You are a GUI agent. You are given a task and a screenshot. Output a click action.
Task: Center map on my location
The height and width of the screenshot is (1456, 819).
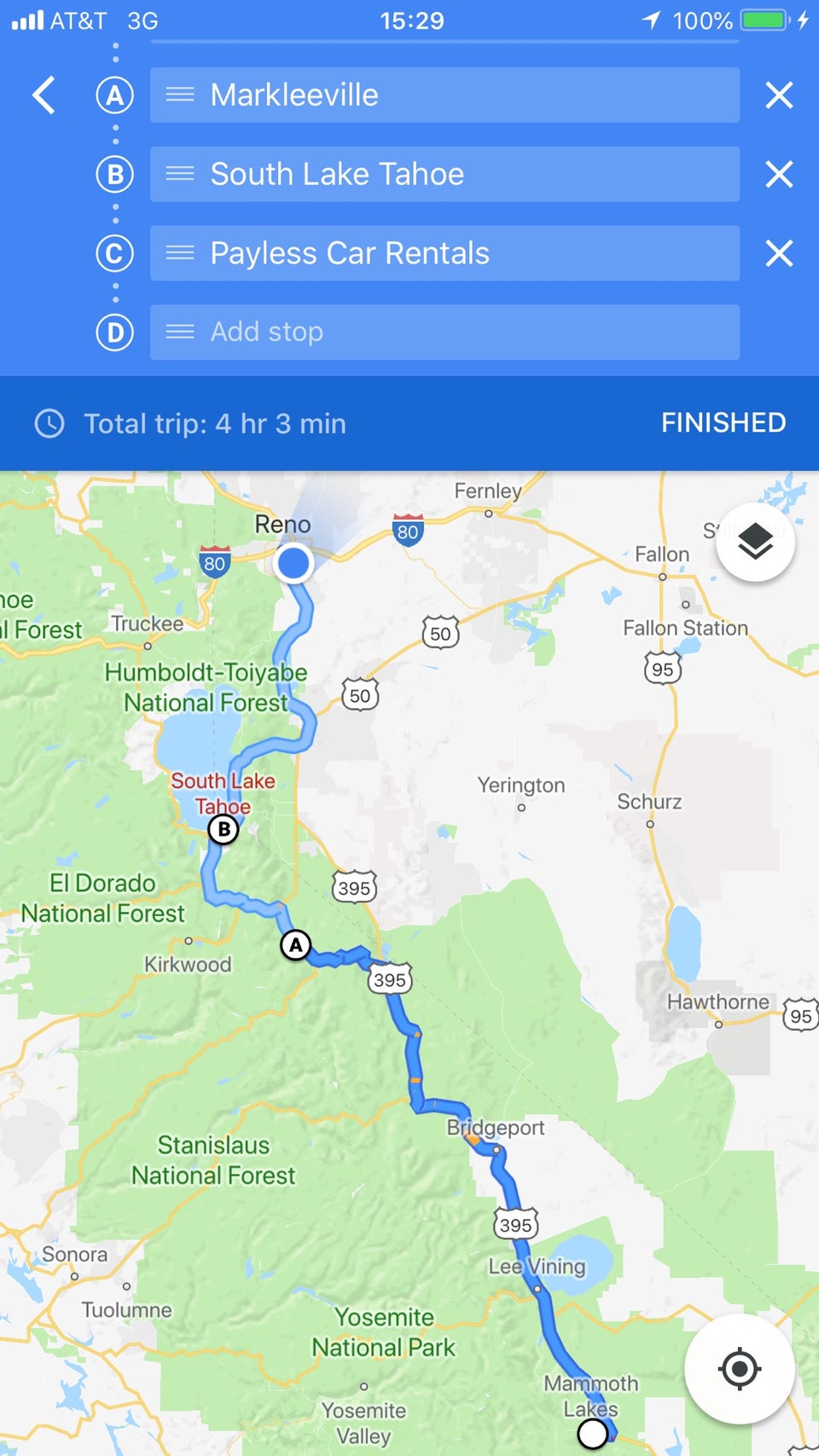click(x=739, y=1368)
